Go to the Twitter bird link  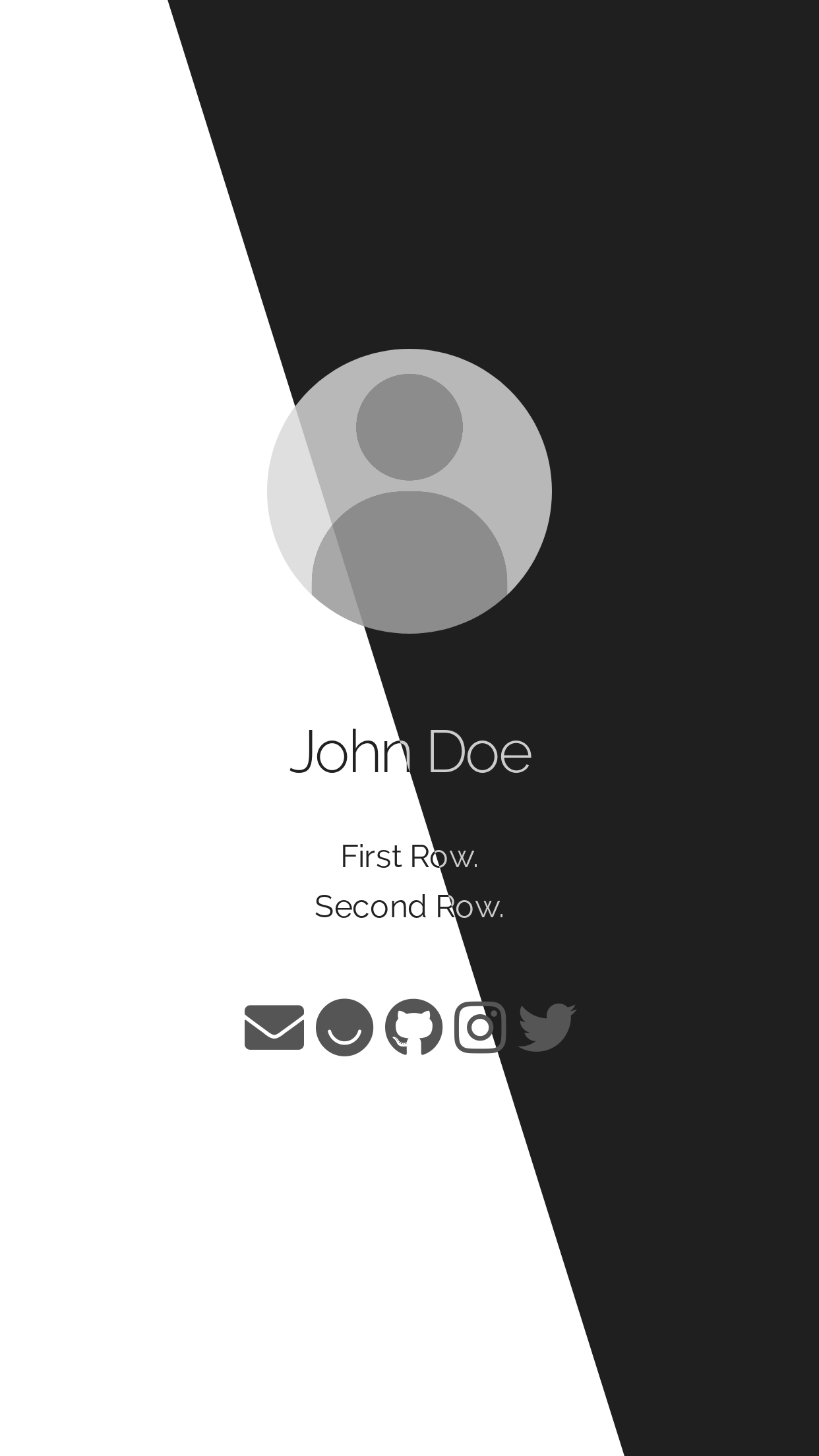[x=547, y=1027]
